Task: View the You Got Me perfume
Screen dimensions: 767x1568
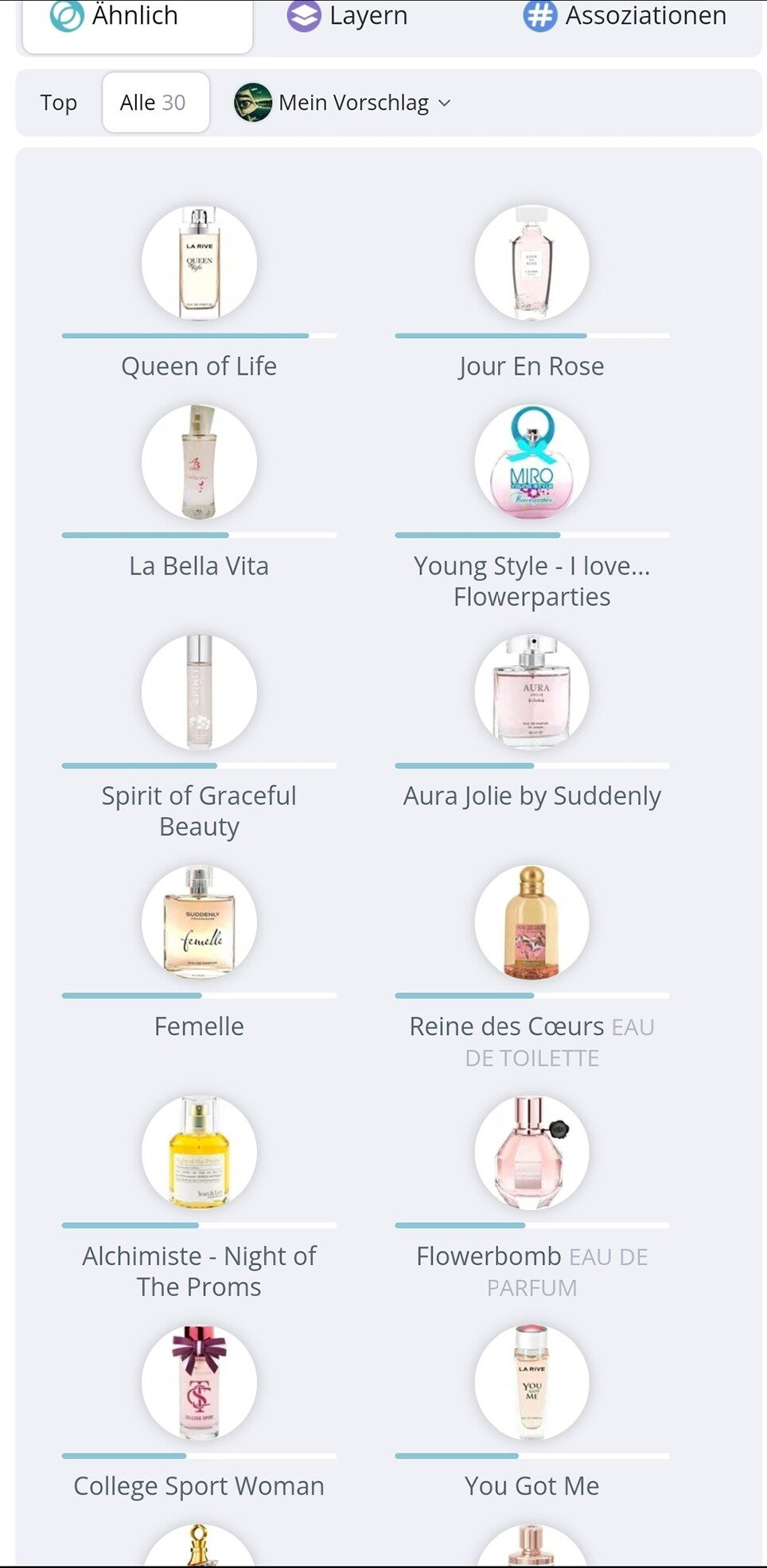Action: (x=531, y=1413)
